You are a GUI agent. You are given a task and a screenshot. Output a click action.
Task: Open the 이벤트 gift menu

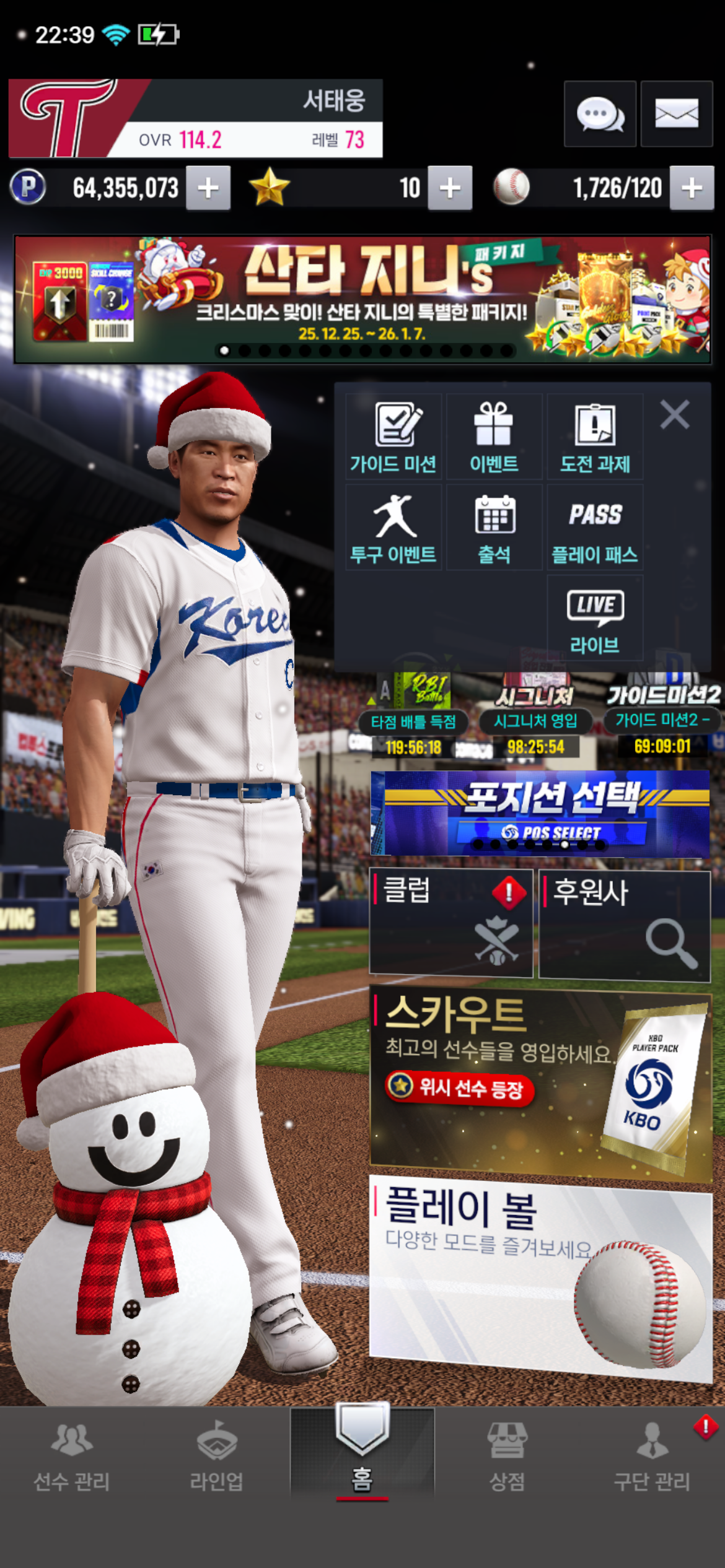click(494, 437)
